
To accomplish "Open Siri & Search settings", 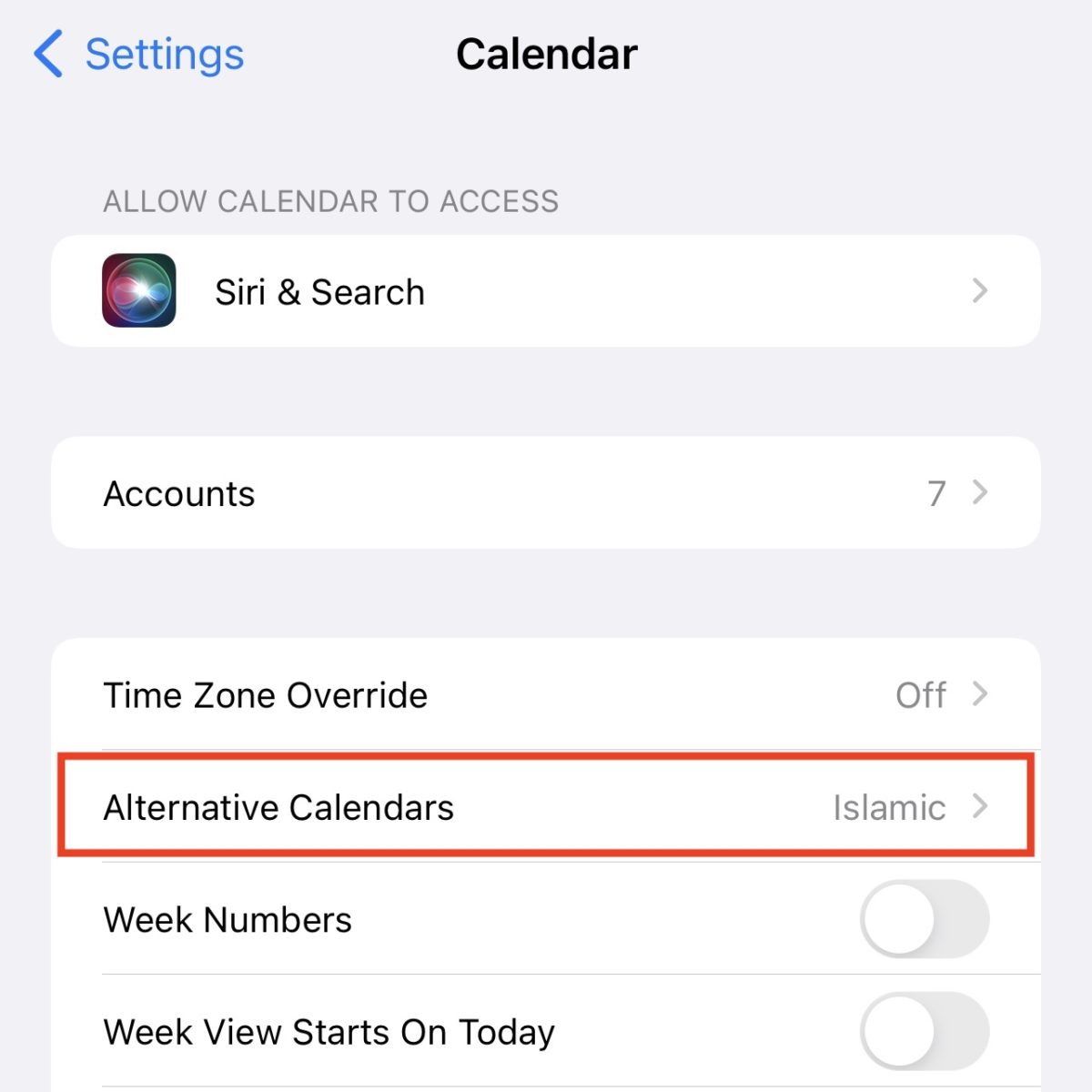I will click(545, 291).
